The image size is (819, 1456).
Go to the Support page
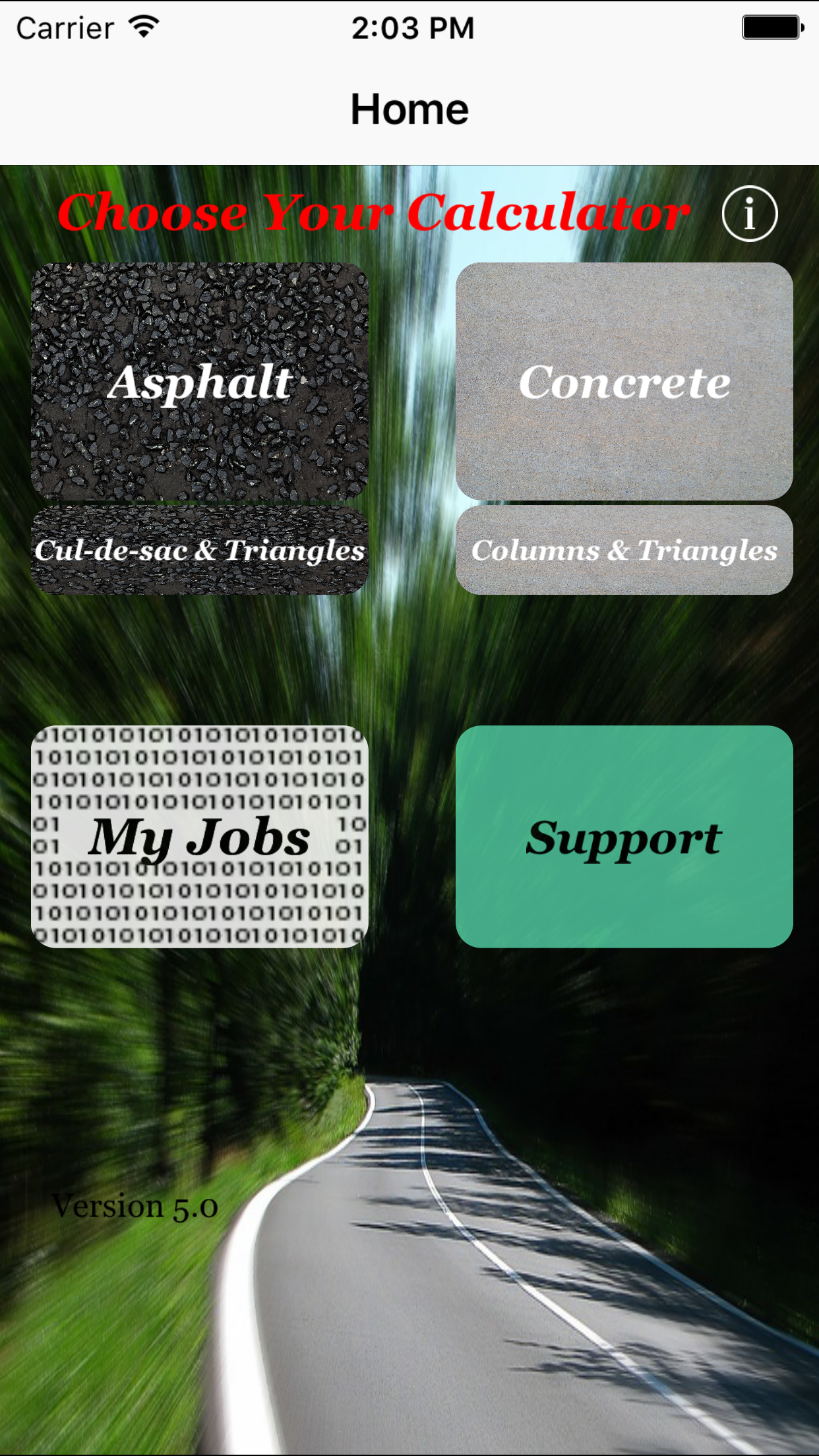[x=624, y=837]
